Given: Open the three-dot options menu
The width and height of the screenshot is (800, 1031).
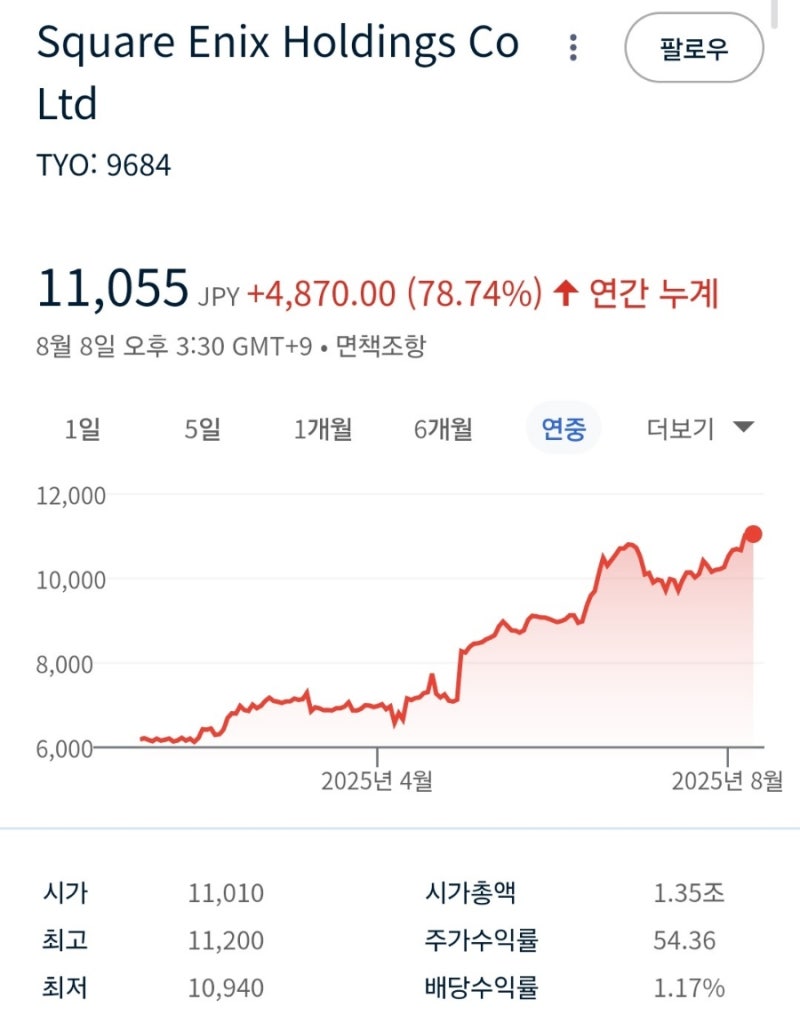Looking at the screenshot, I should tap(572, 47).
